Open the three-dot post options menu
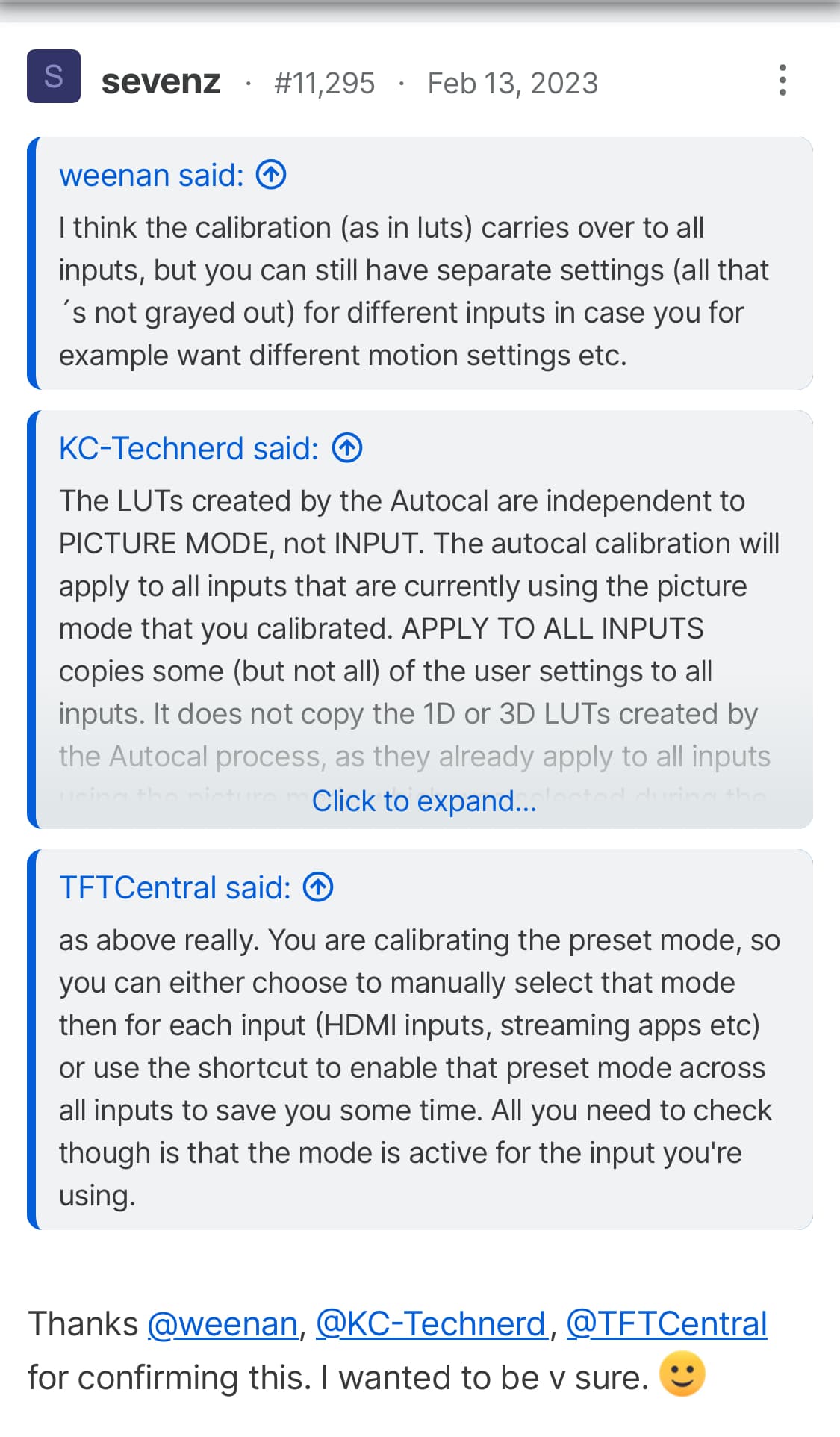Viewport: 840px width, 1437px height. tap(782, 80)
